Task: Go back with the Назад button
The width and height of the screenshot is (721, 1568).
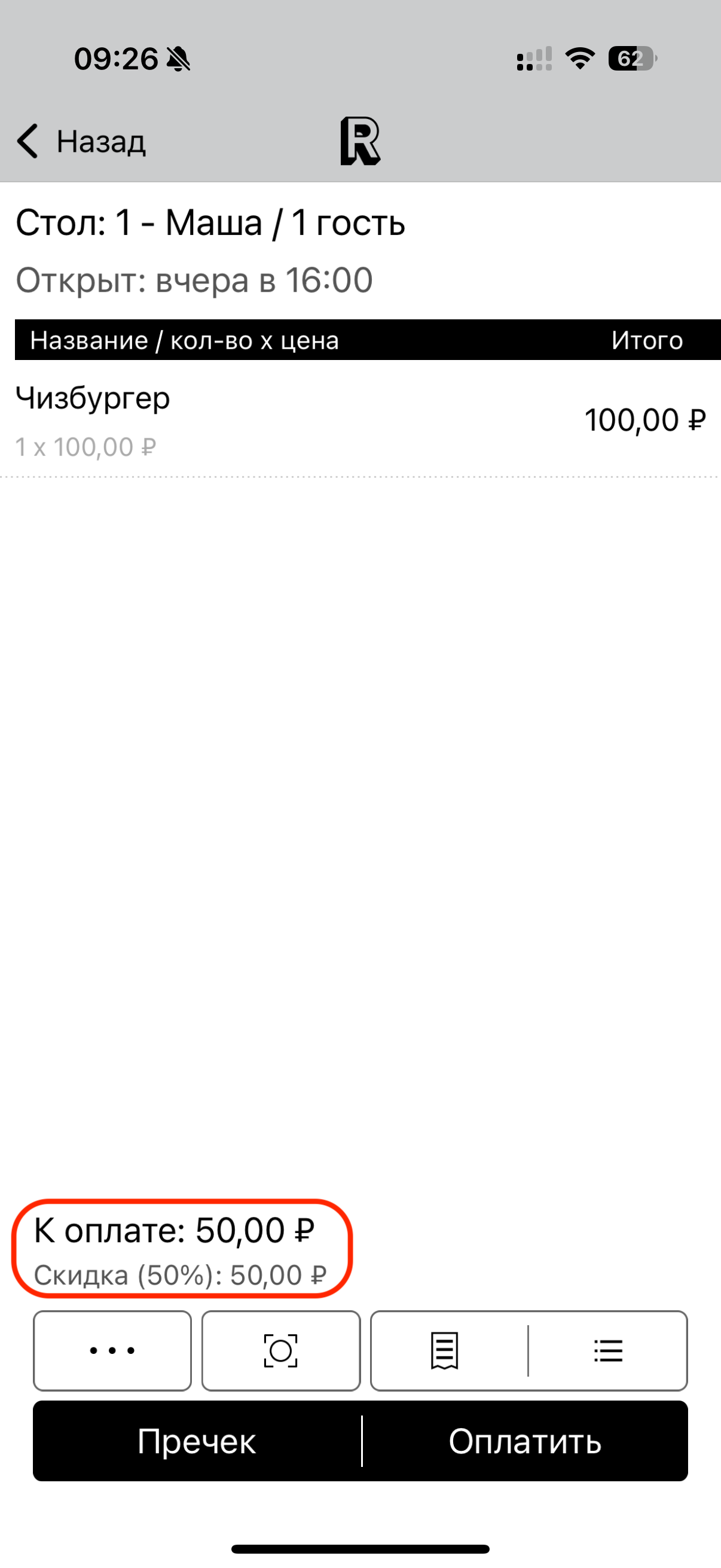Action: coord(81,141)
